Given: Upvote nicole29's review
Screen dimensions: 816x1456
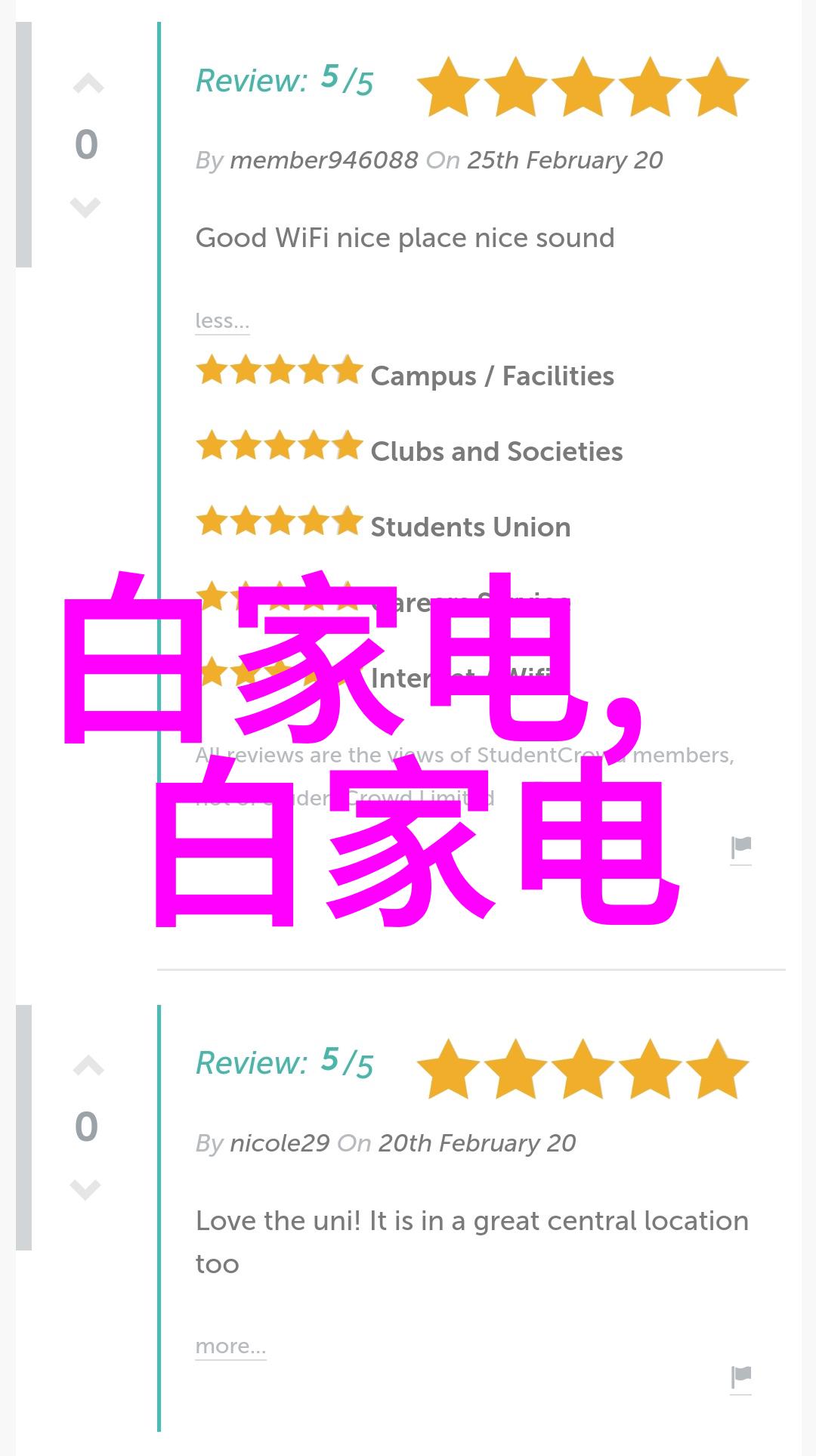Looking at the screenshot, I should tap(88, 1066).
